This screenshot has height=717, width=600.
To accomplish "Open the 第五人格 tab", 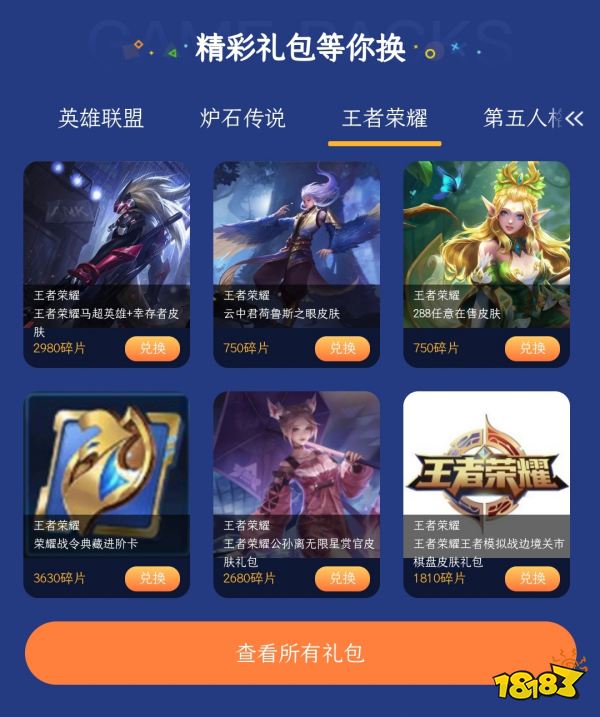I will (x=520, y=118).
